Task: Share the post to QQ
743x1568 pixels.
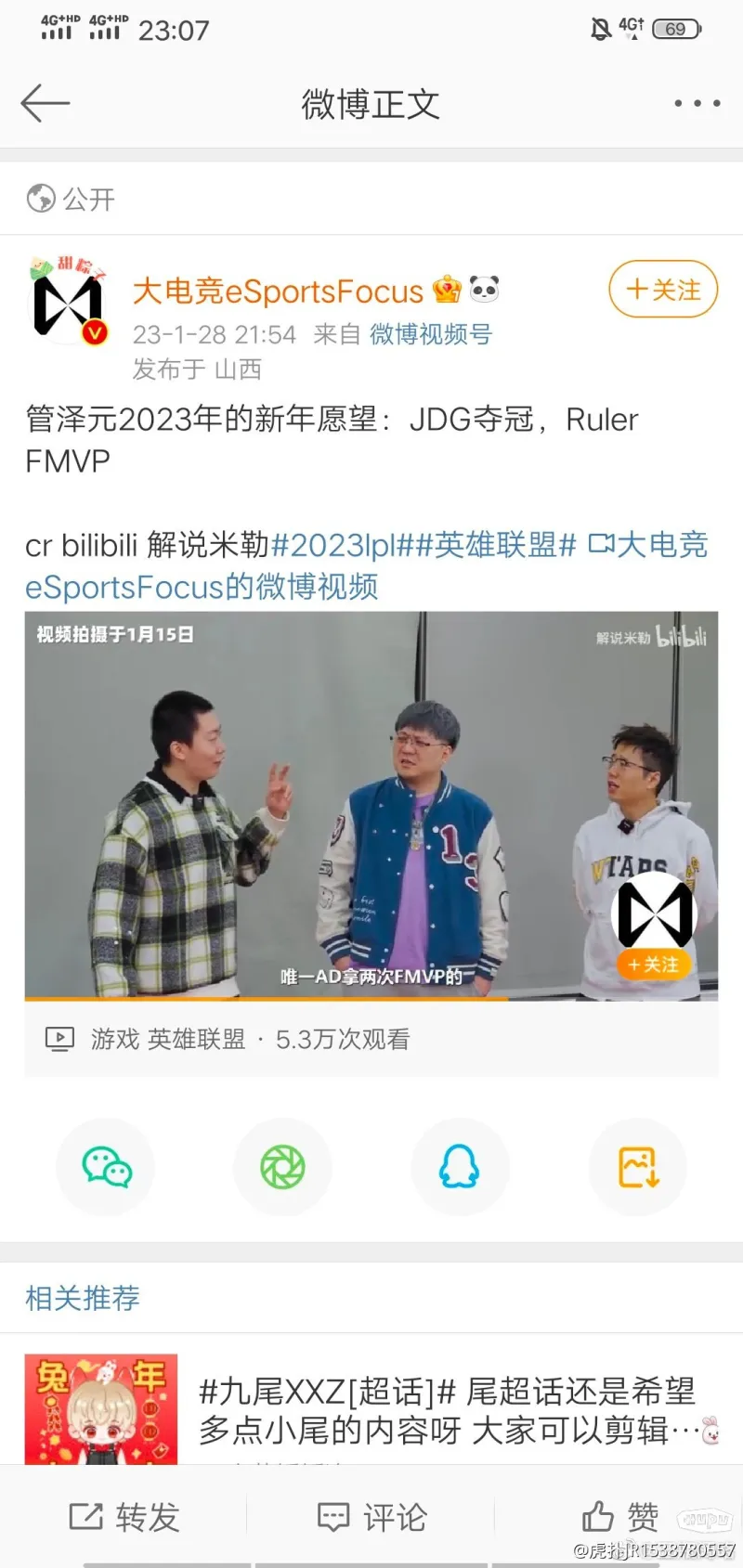Action: 459,1167
